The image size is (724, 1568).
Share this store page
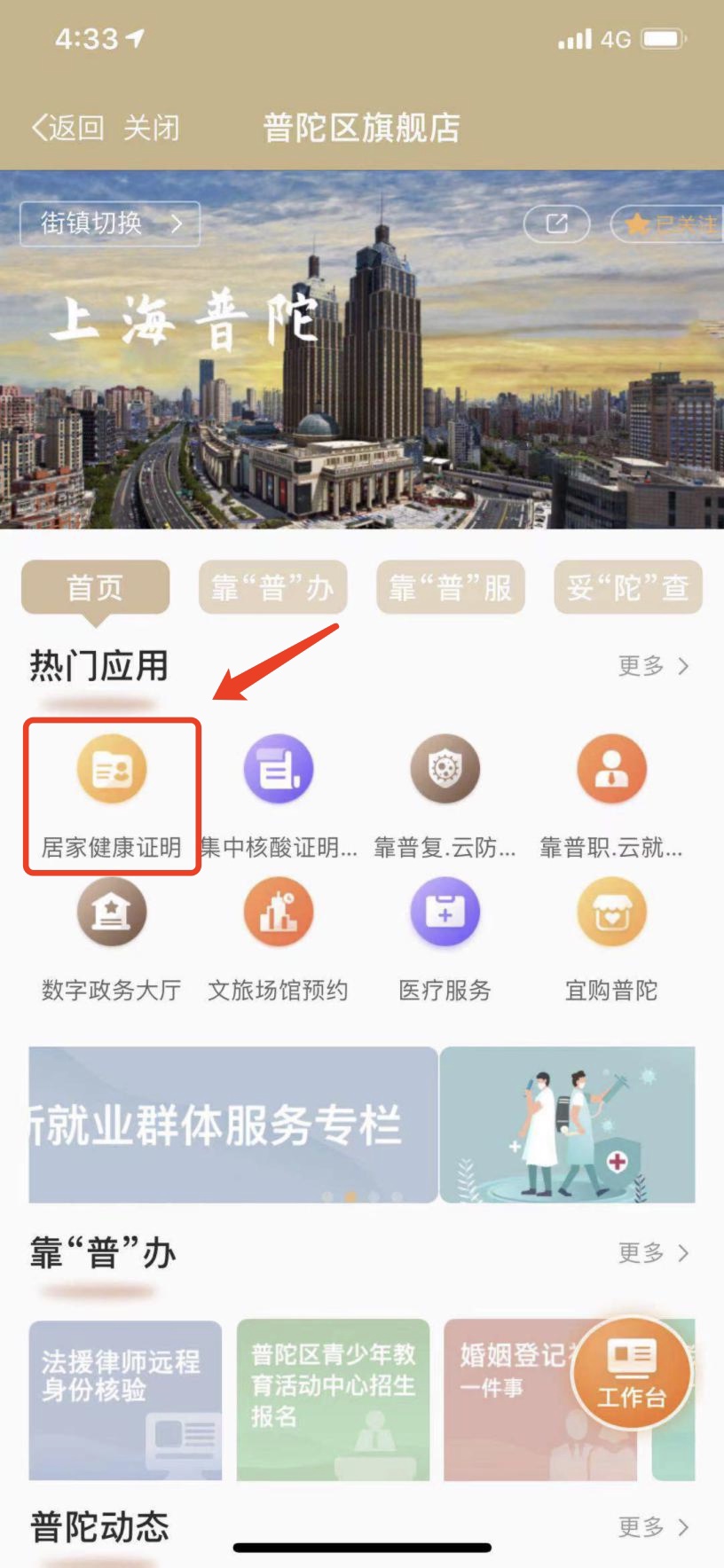tap(556, 223)
